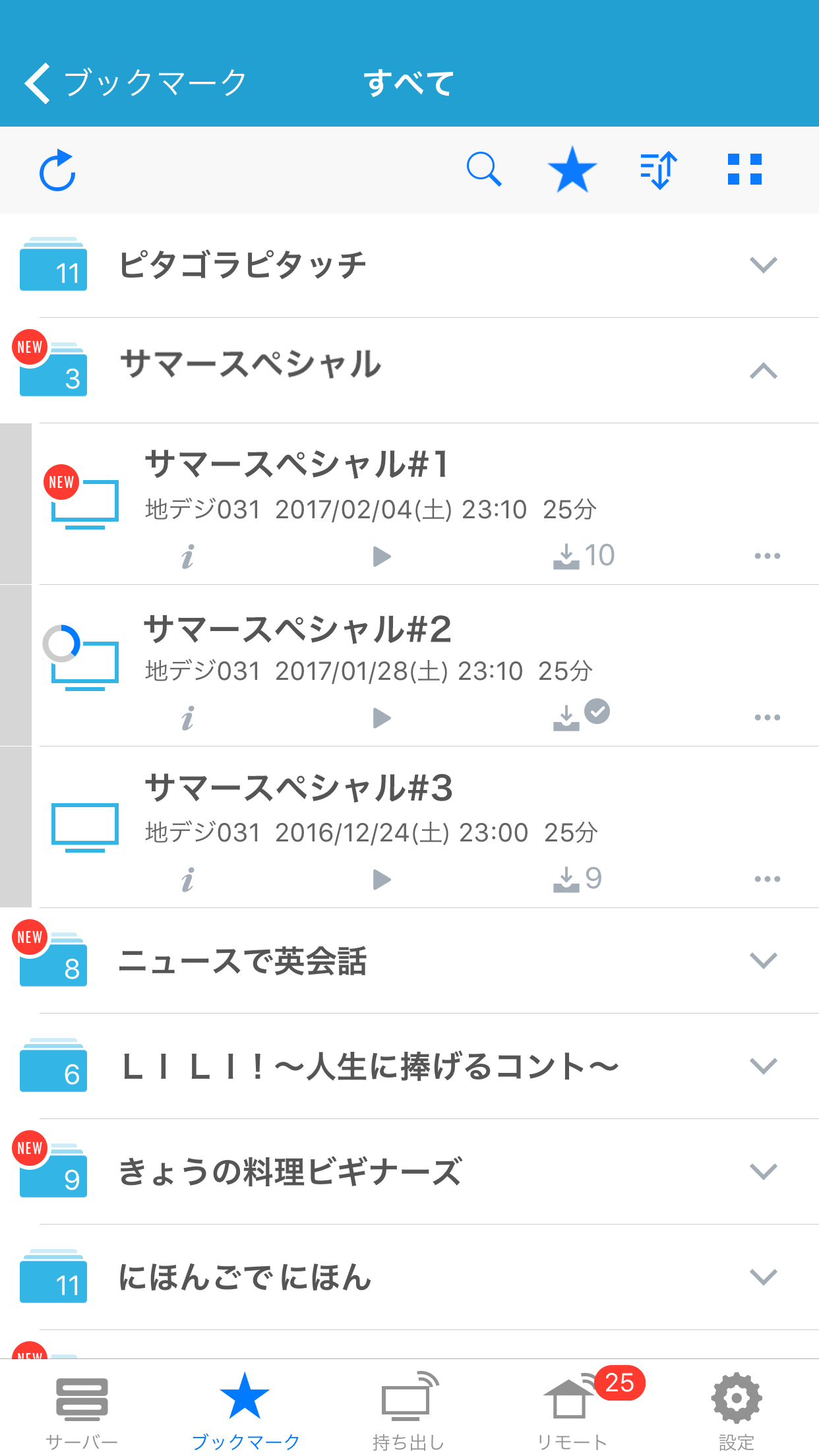This screenshot has height=1456, width=819.
Task: Open more options for サマースペシャル#3
Action: click(767, 879)
